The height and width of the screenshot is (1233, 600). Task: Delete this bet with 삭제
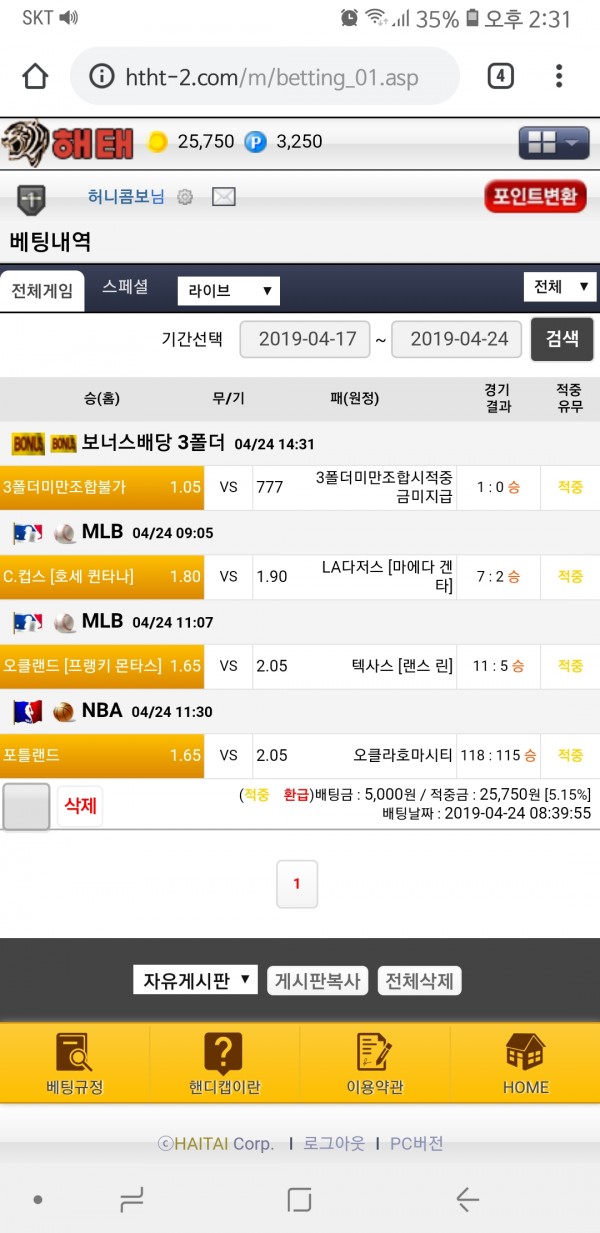pyautogui.click(x=80, y=806)
